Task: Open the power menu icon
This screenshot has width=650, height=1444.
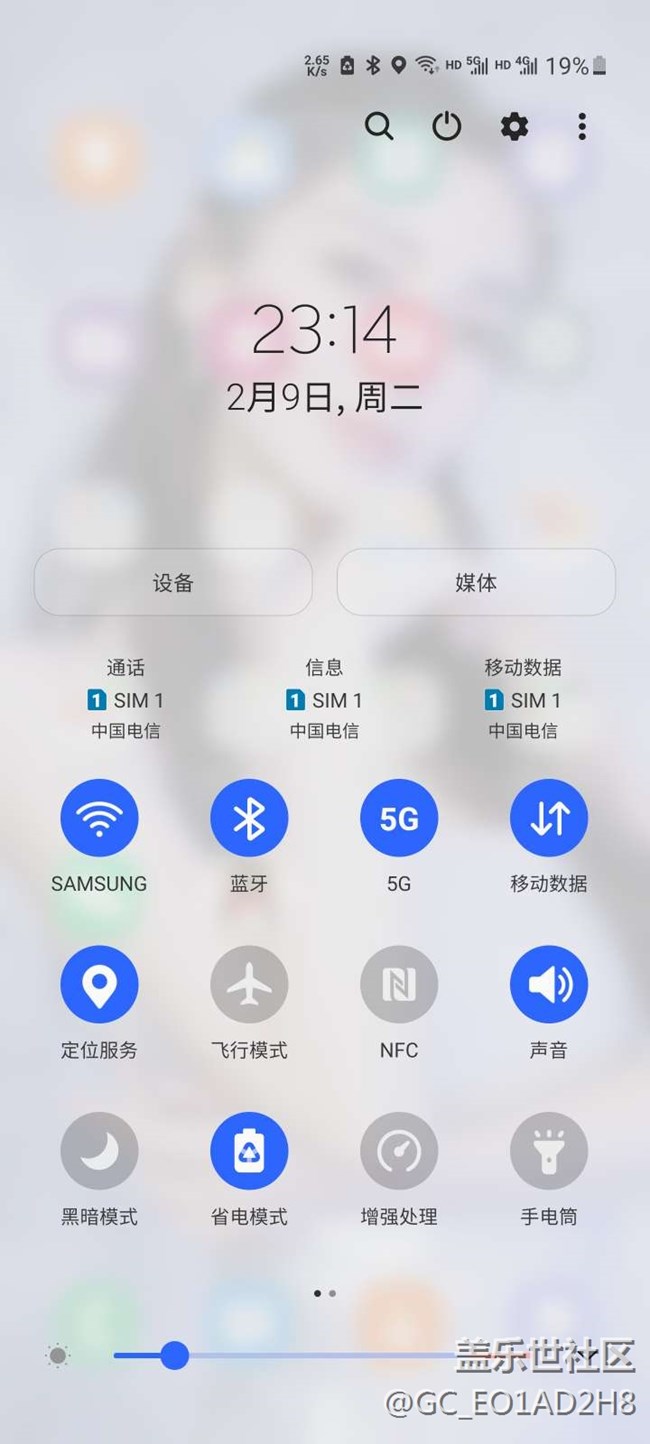Action: 446,126
